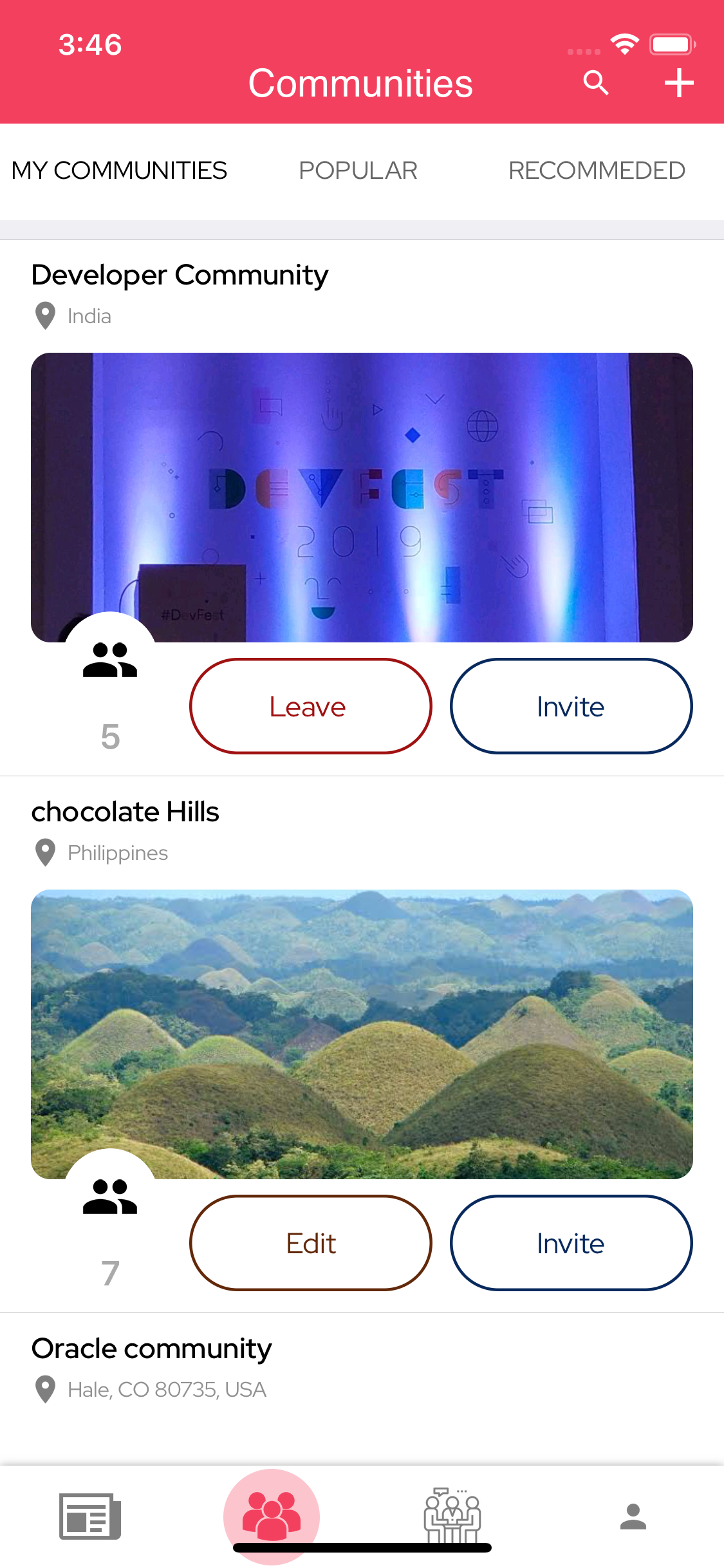This screenshot has width=724, height=1568.
Task: Switch to the POPULAR tab
Action: pos(358,170)
